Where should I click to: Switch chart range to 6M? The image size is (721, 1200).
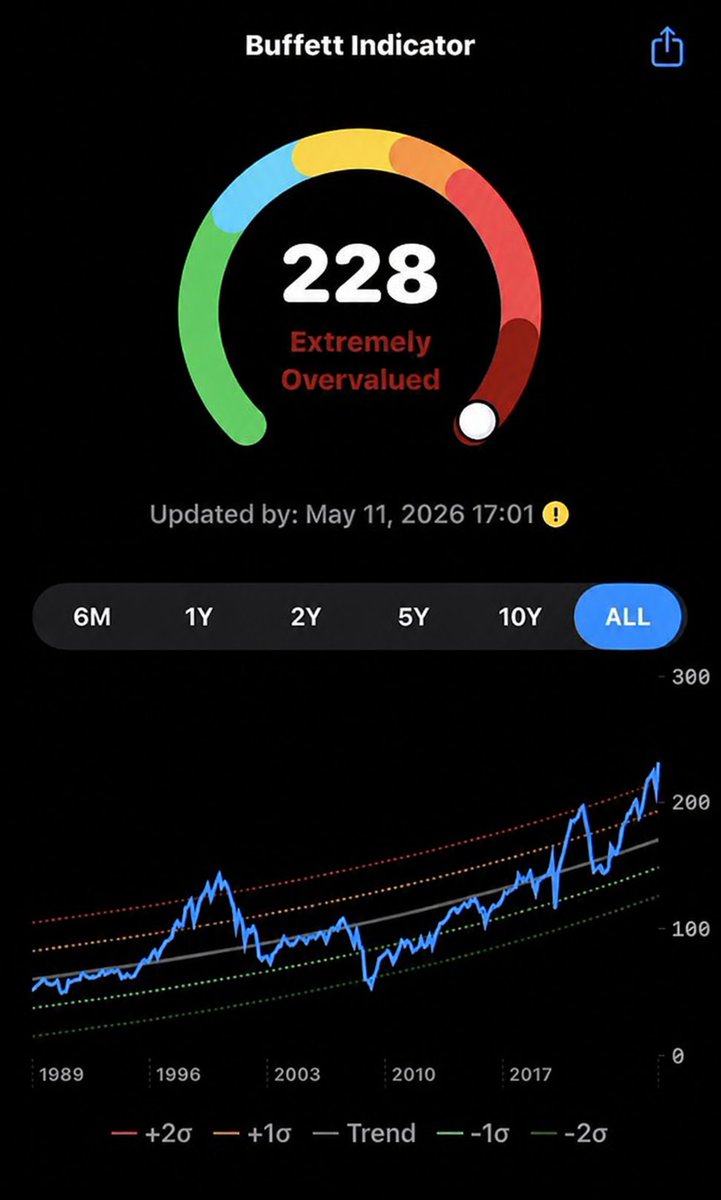(91, 617)
